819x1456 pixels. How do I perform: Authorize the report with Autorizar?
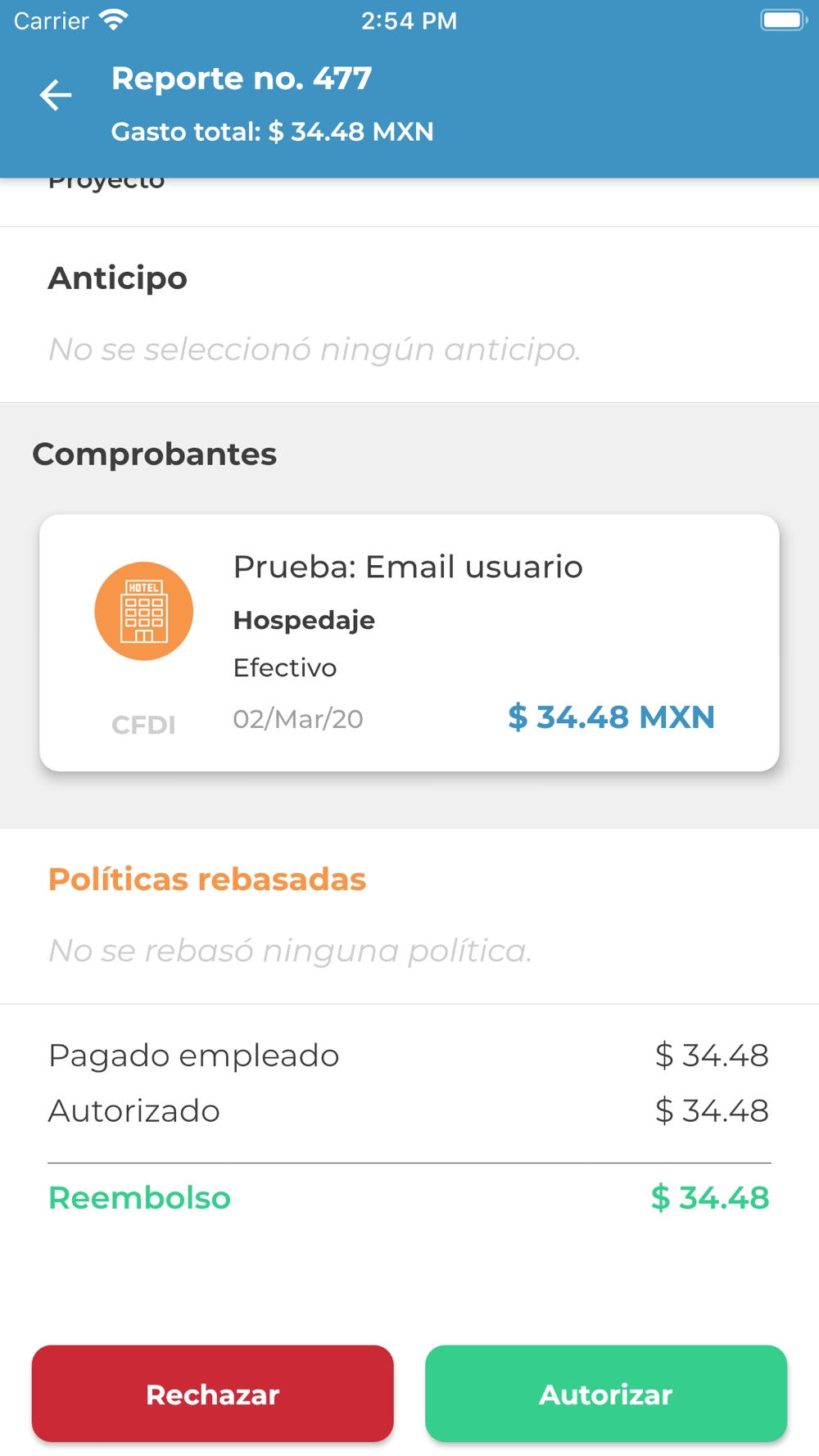pos(606,1394)
